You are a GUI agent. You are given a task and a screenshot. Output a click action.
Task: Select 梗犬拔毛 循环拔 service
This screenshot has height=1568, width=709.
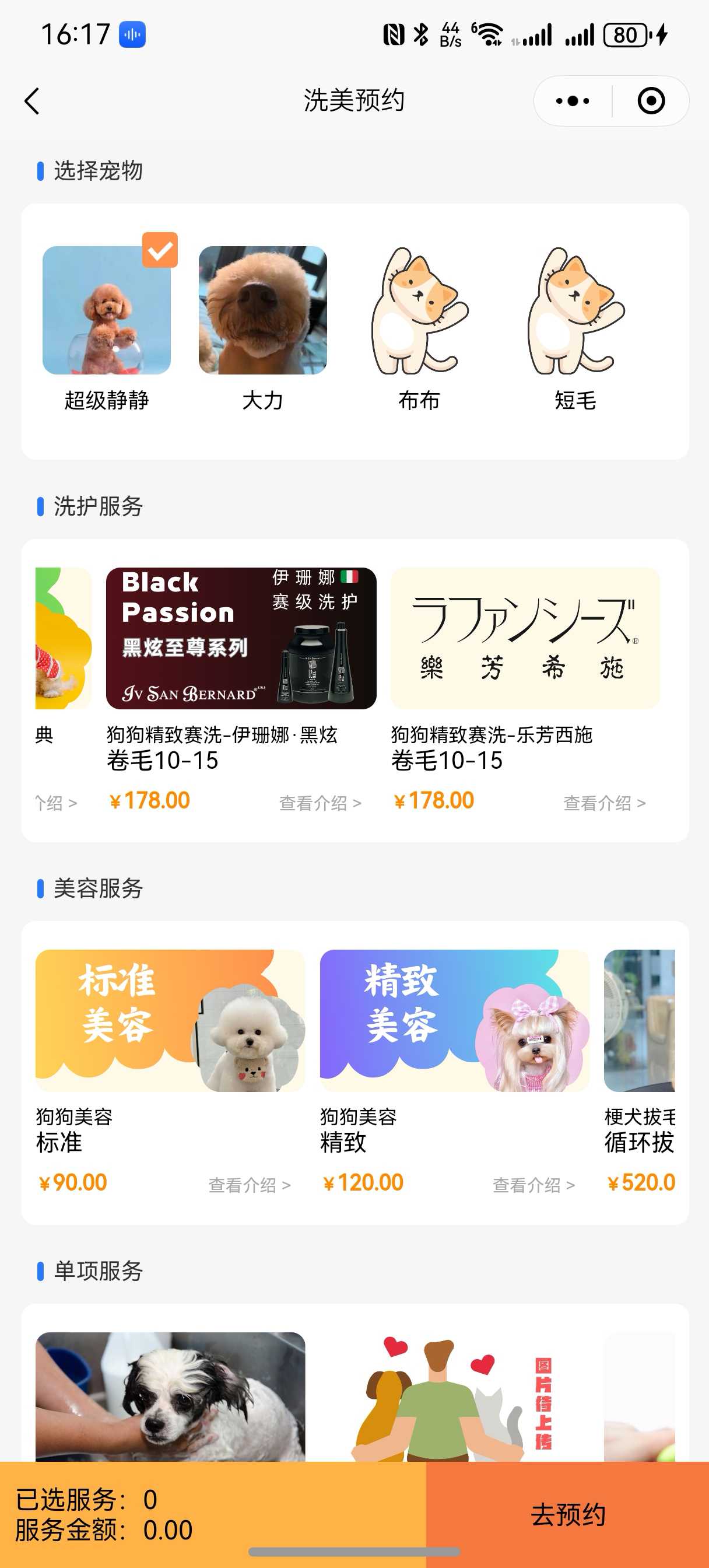639,1020
